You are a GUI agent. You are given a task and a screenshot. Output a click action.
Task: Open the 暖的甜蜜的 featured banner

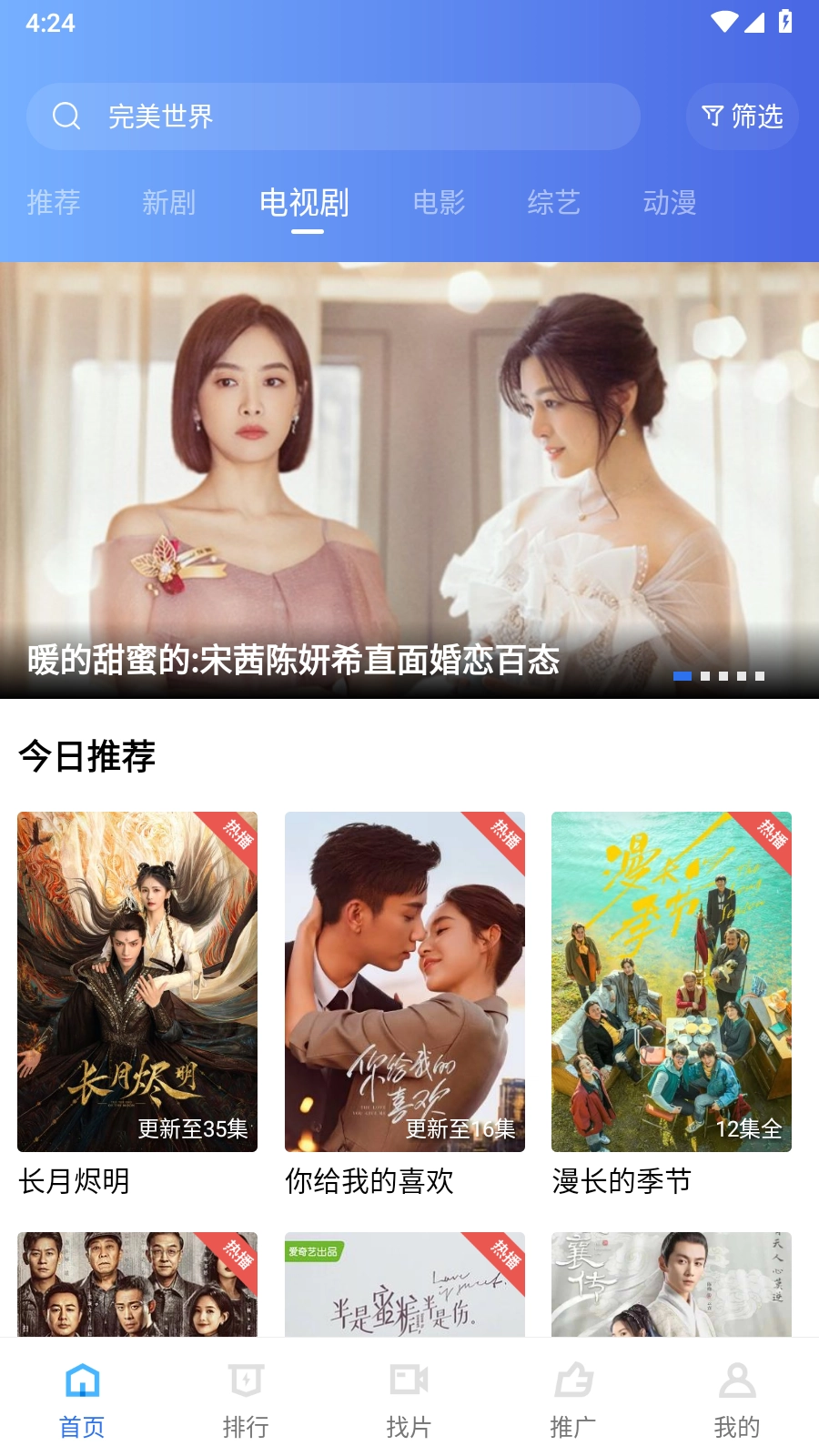409,480
